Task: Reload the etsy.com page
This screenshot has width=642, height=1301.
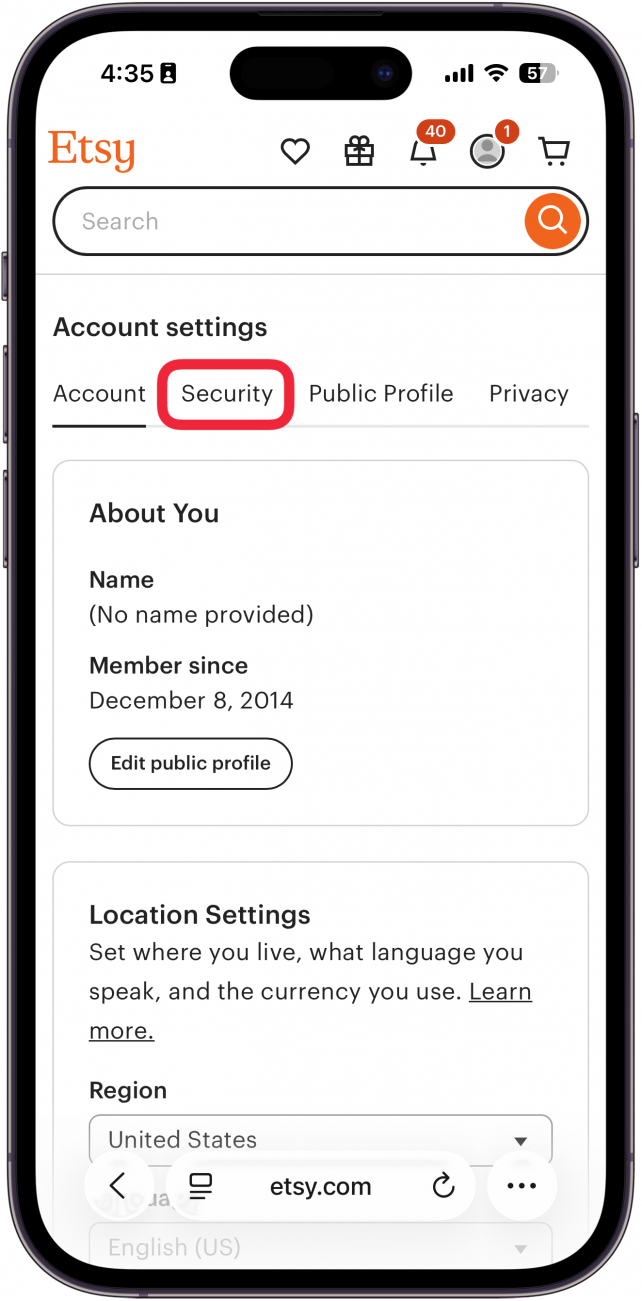Action: 443,1187
